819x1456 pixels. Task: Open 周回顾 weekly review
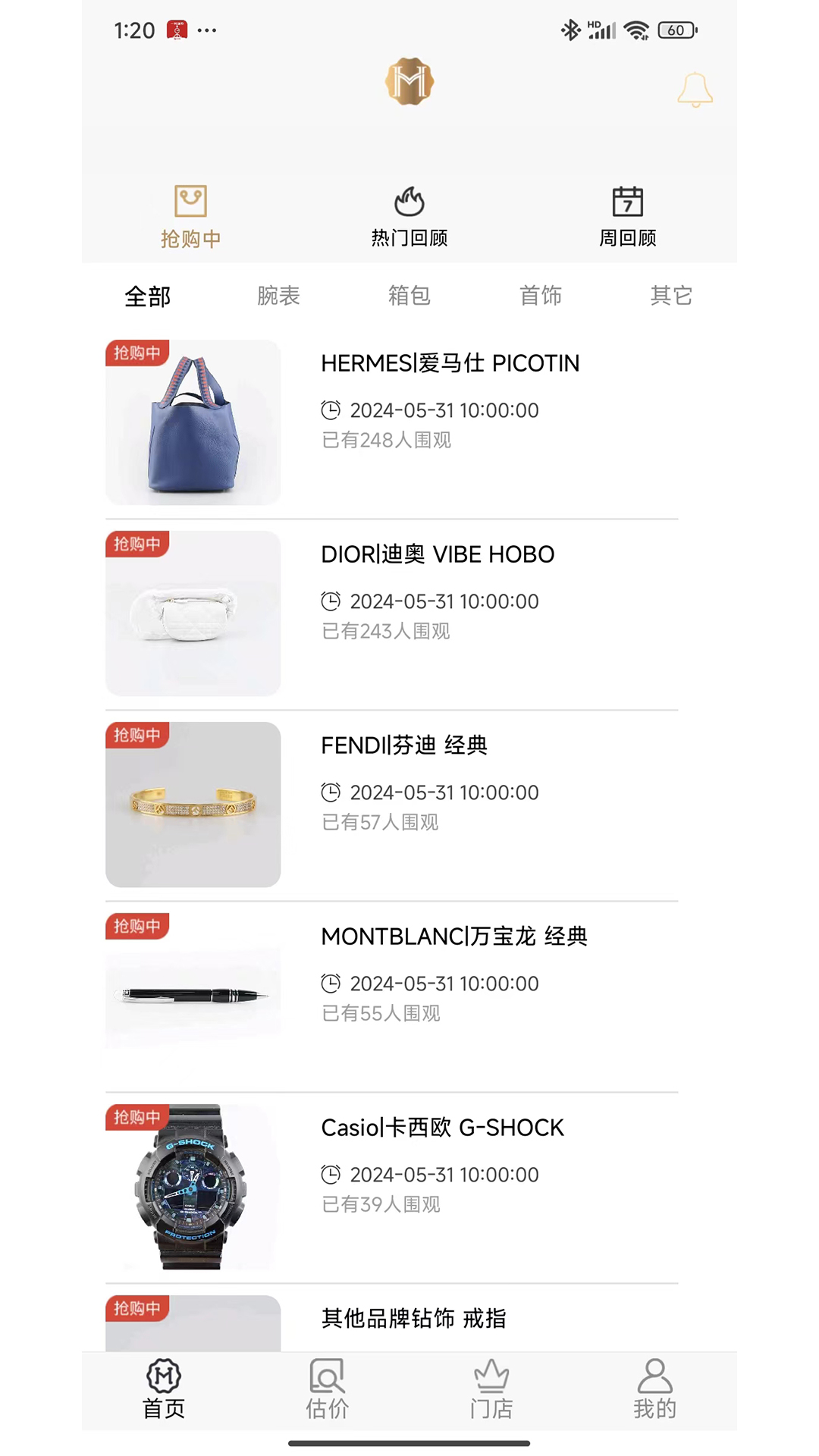[627, 217]
